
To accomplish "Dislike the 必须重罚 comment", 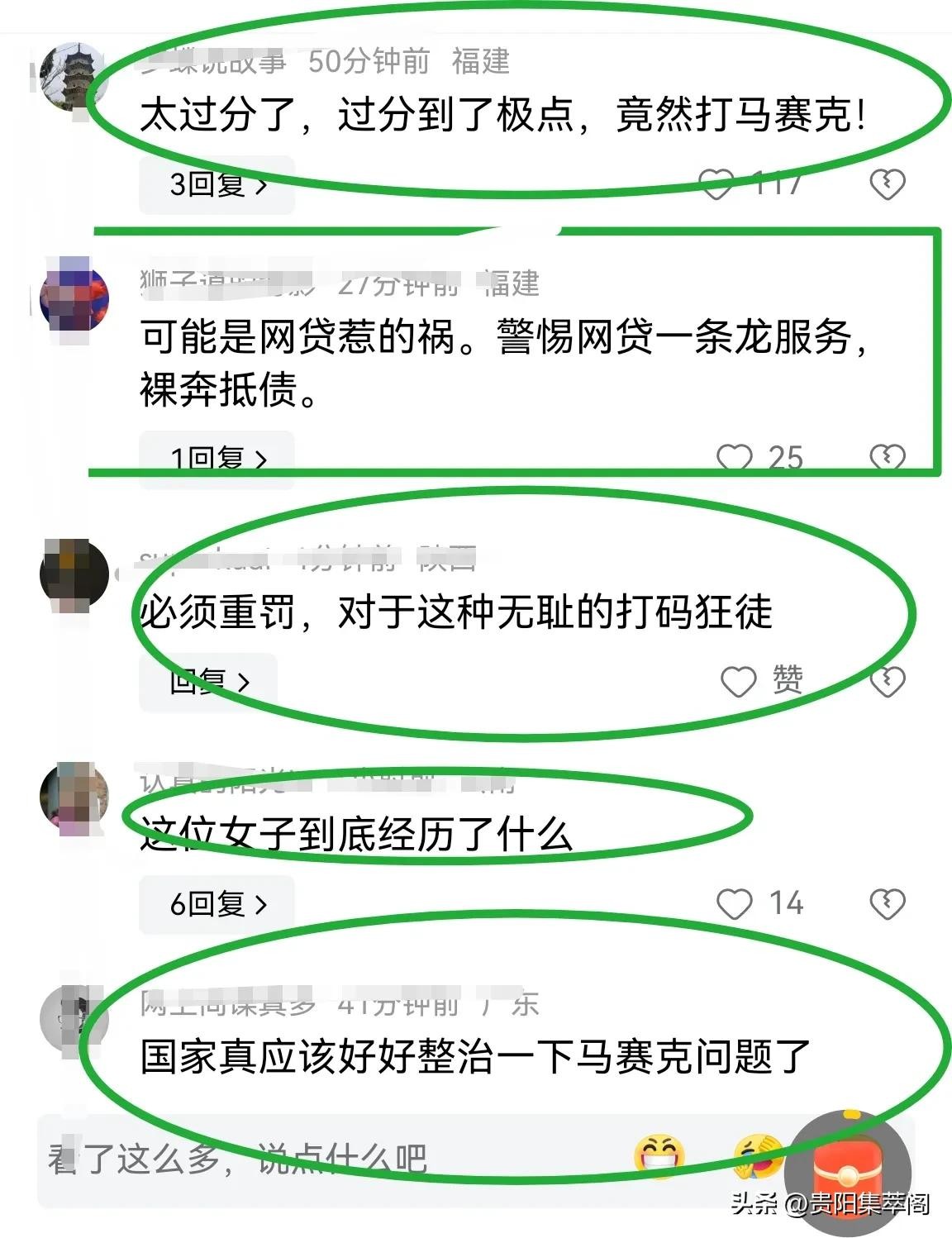I will coord(888,682).
